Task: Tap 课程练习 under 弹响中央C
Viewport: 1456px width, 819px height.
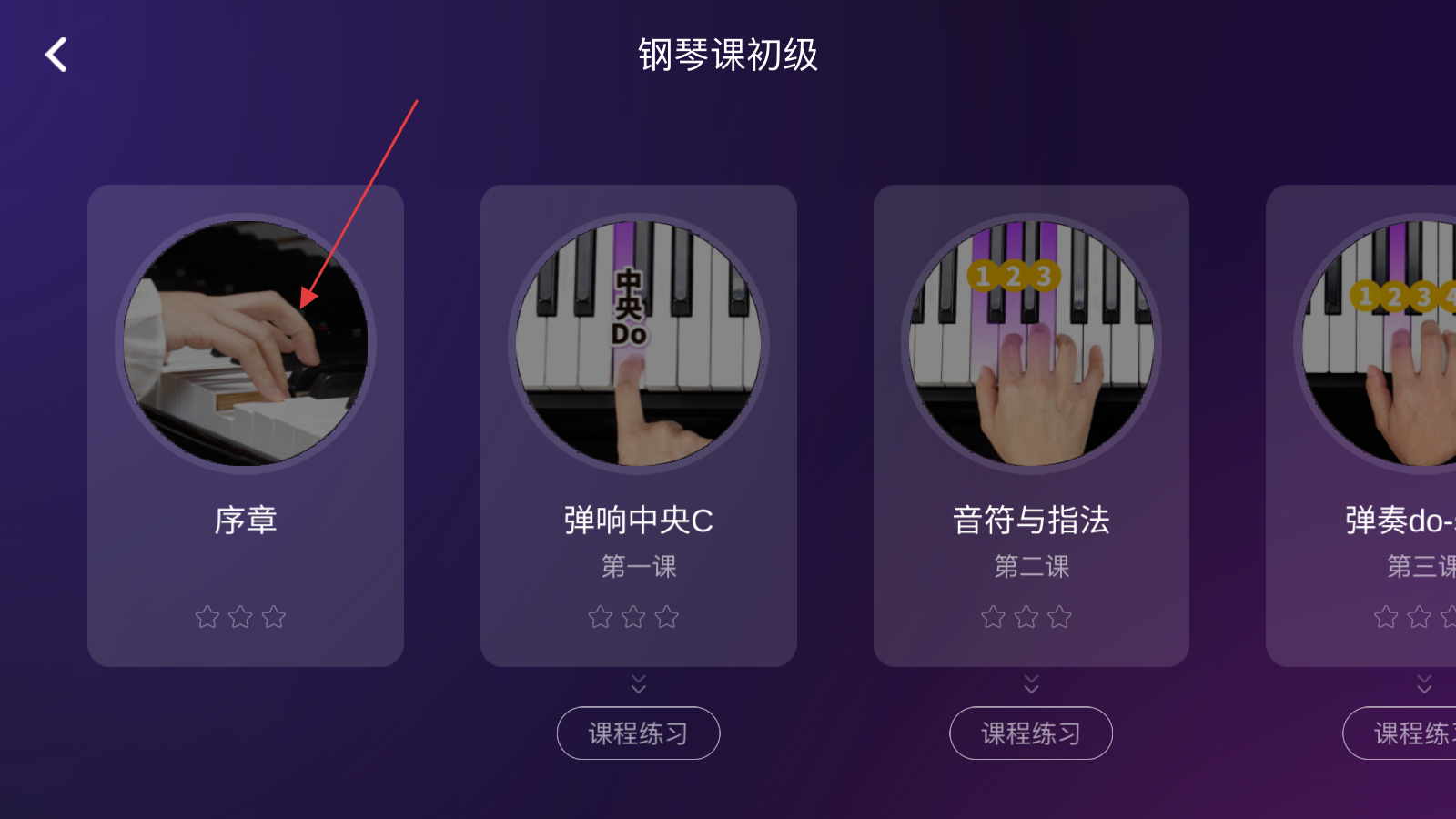Action: tap(638, 733)
